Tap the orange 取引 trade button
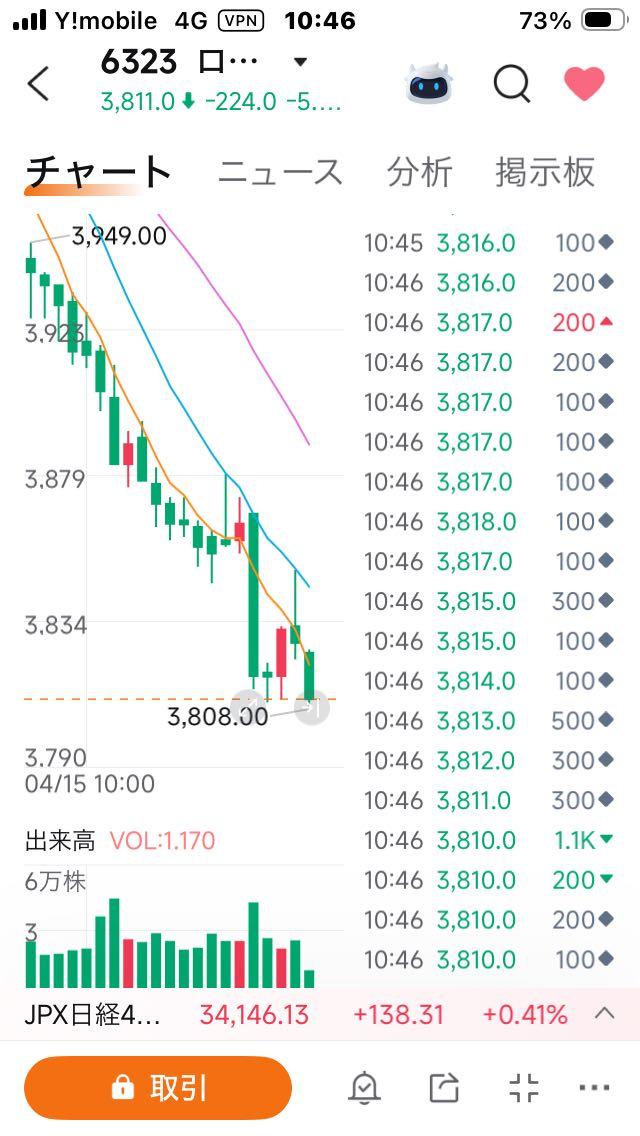The image size is (640, 1136). click(x=158, y=1088)
